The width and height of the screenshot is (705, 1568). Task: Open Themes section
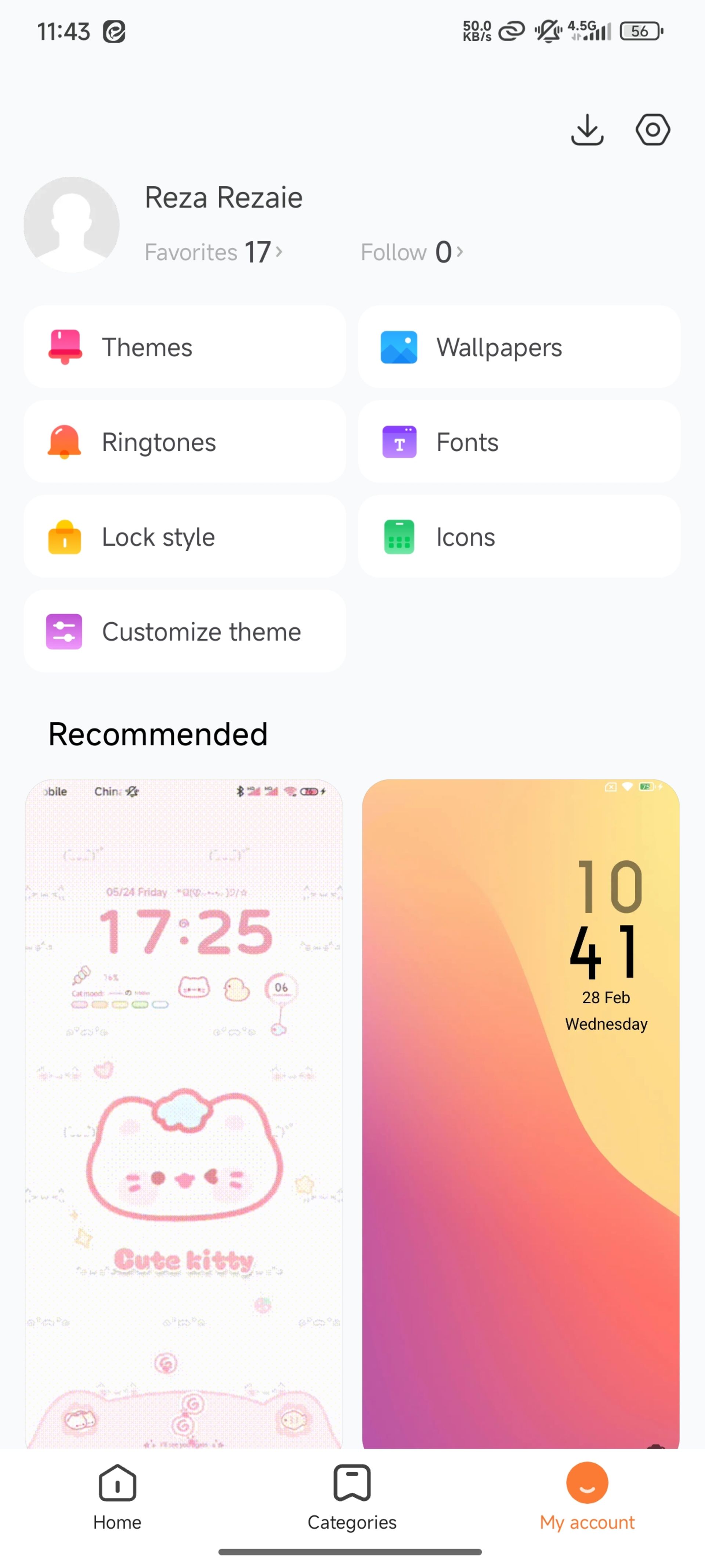click(185, 347)
